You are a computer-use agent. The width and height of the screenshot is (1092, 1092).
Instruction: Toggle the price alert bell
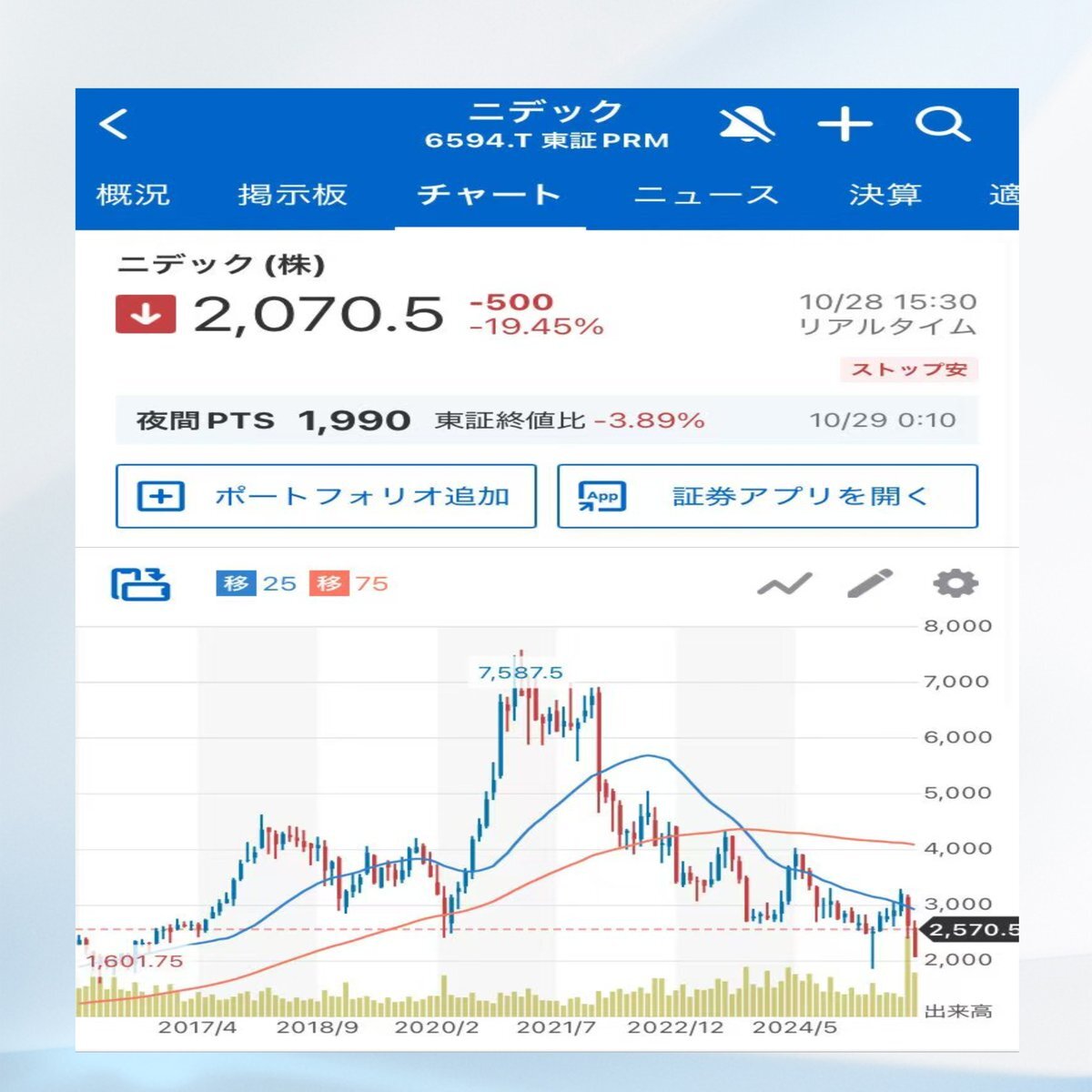[746, 124]
